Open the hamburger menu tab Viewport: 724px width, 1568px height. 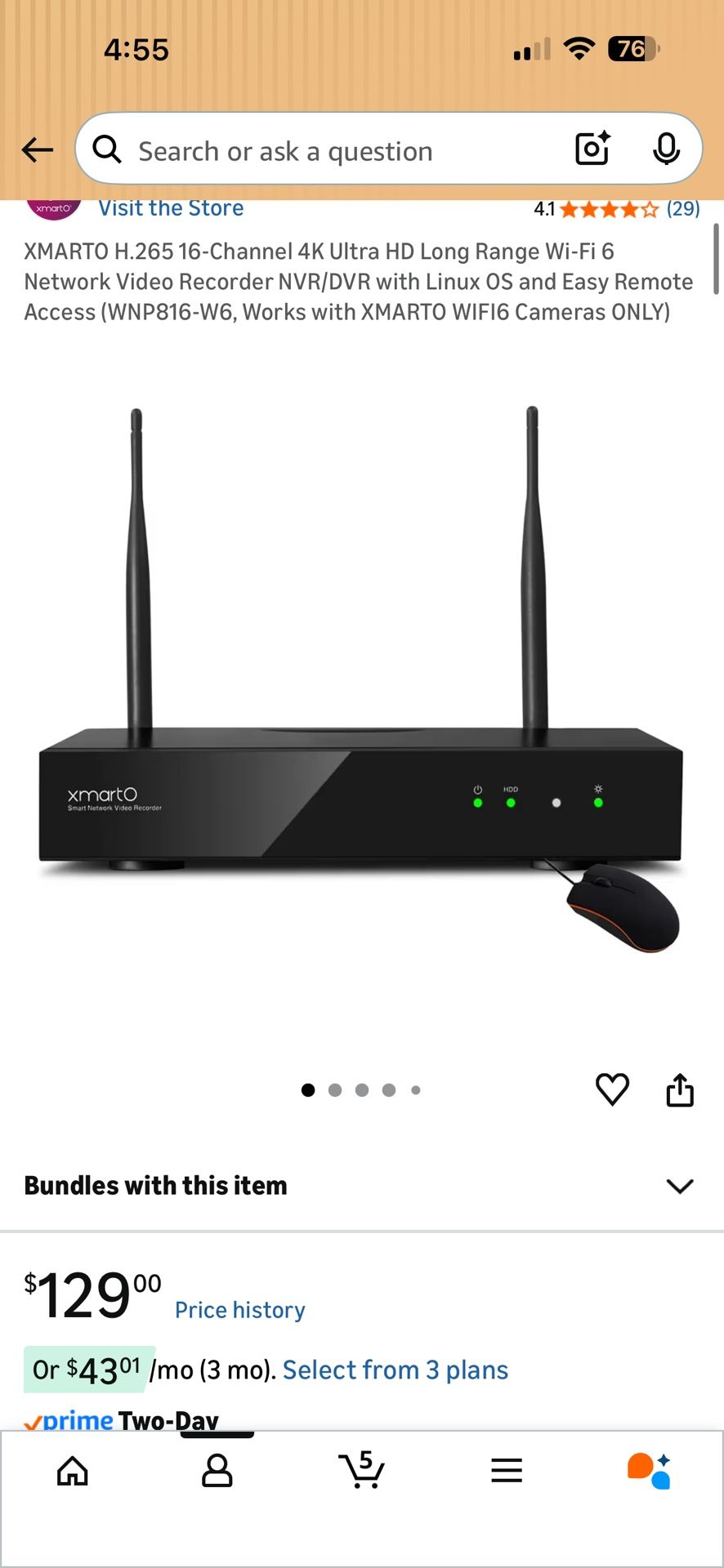(507, 1472)
